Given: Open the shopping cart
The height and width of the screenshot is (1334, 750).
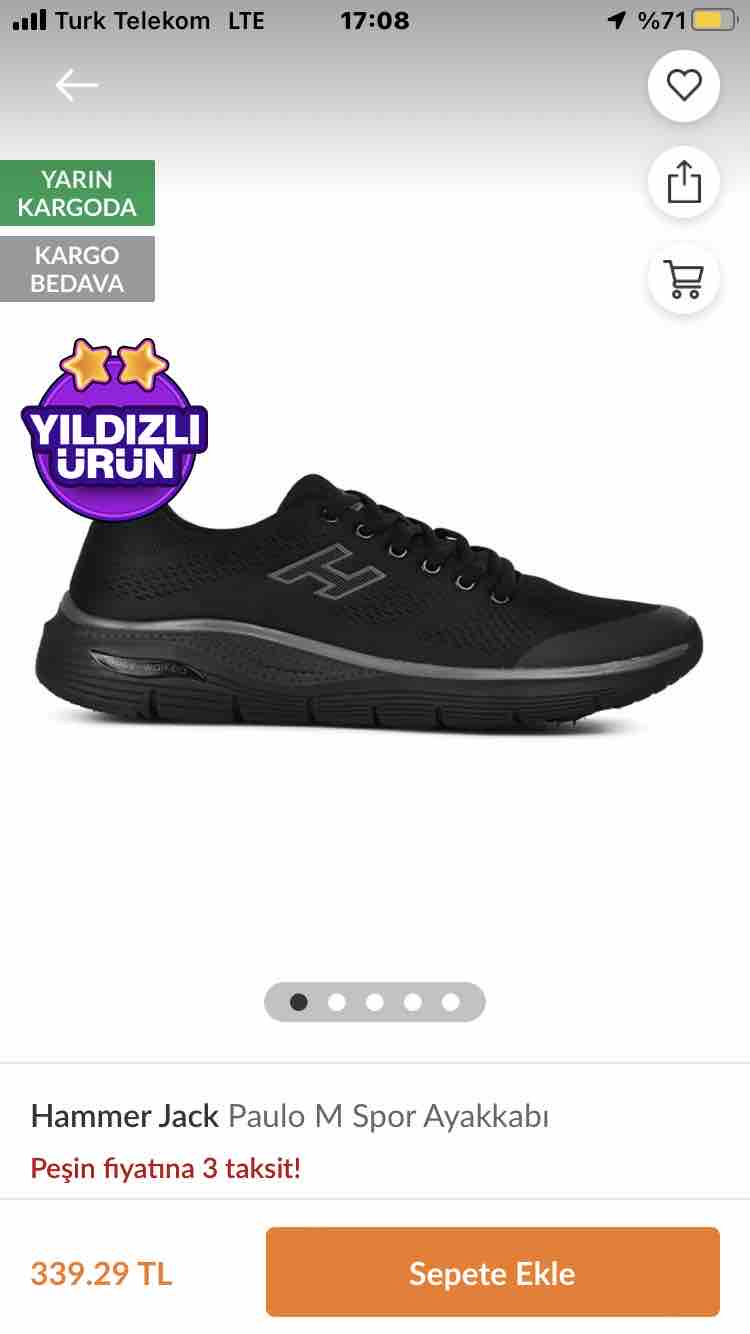Looking at the screenshot, I should point(684,279).
